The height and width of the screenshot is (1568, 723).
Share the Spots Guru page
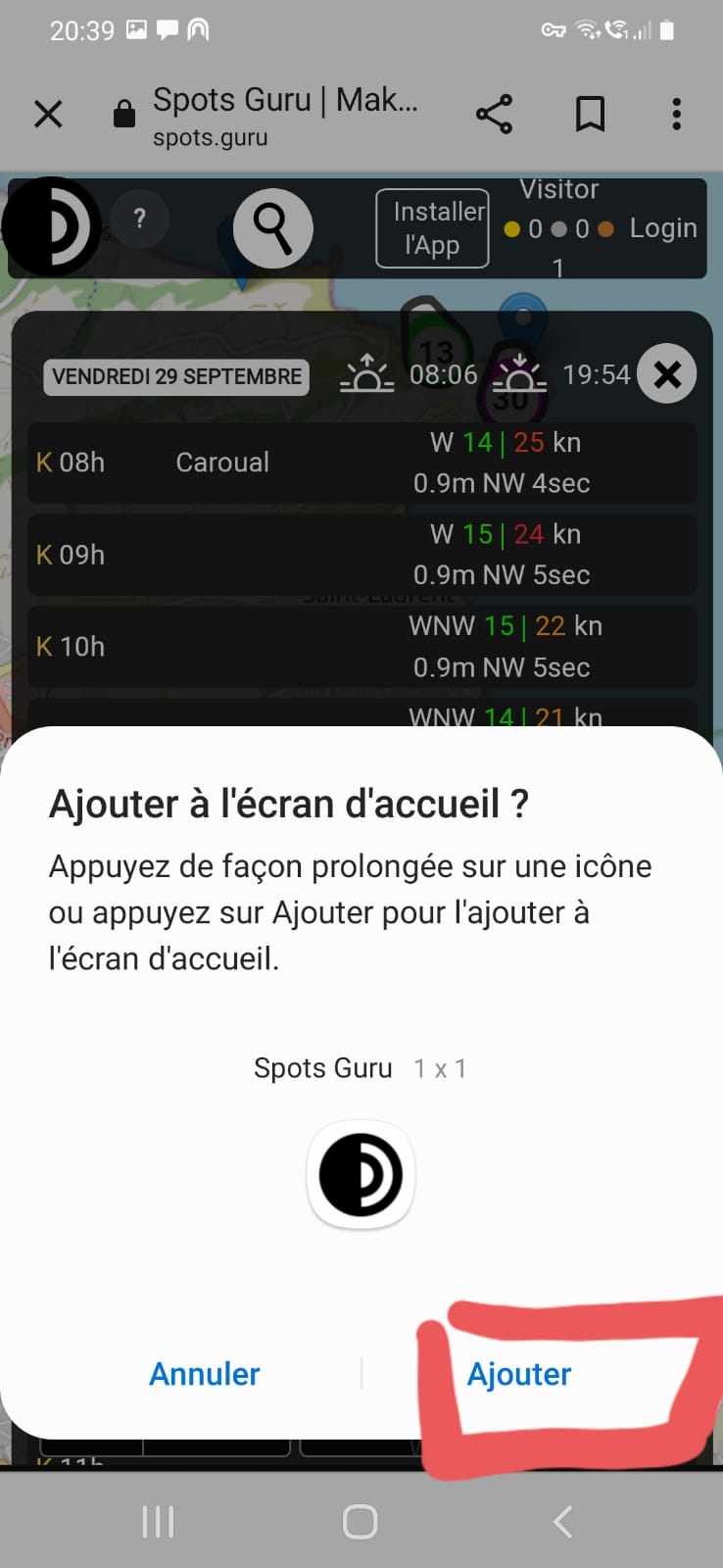tap(494, 115)
